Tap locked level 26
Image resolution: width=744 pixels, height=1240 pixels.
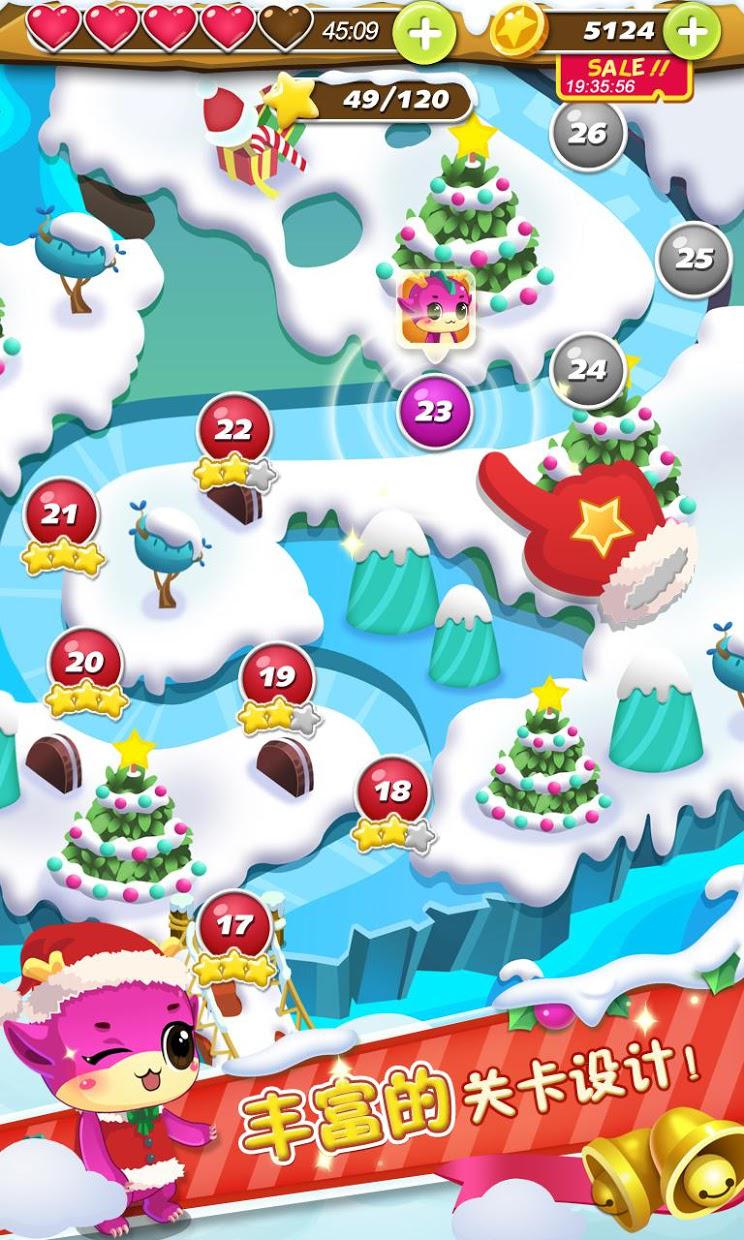[588, 133]
